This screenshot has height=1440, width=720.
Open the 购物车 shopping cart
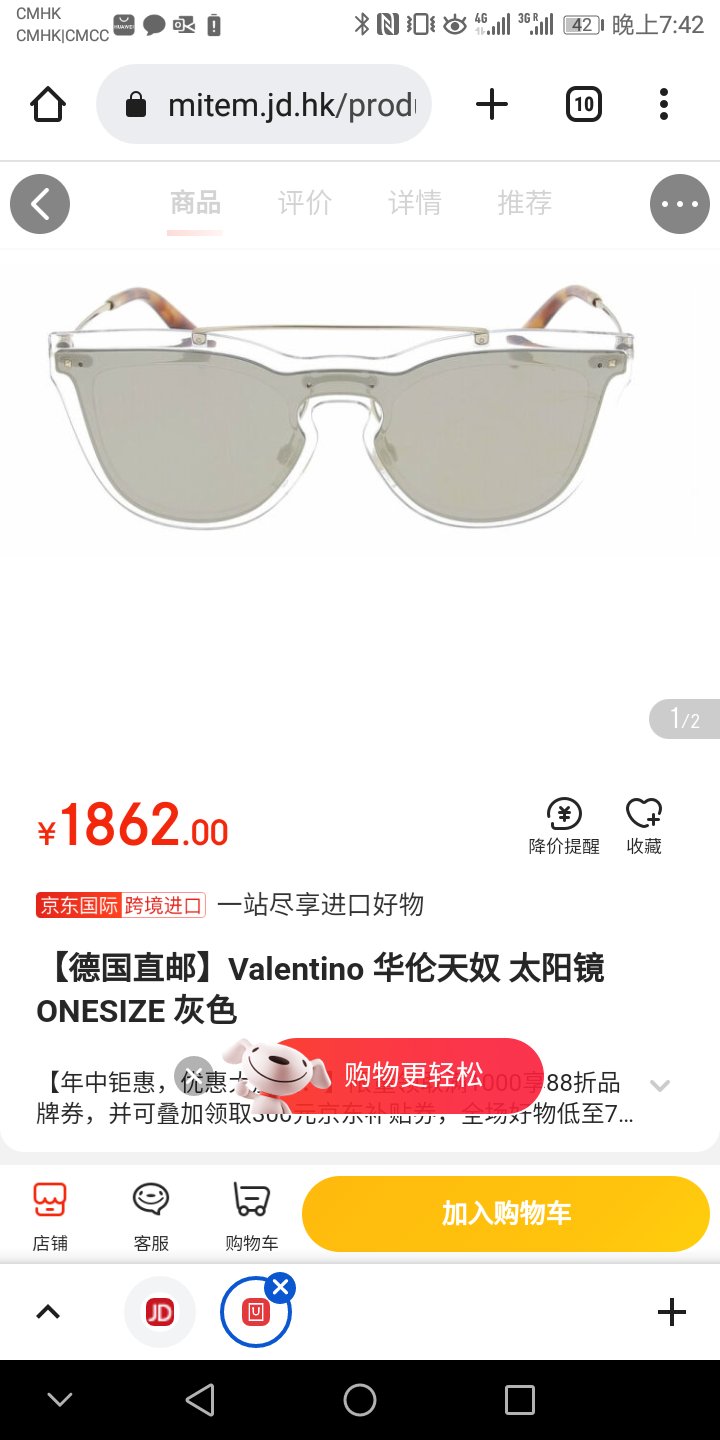point(251,1214)
